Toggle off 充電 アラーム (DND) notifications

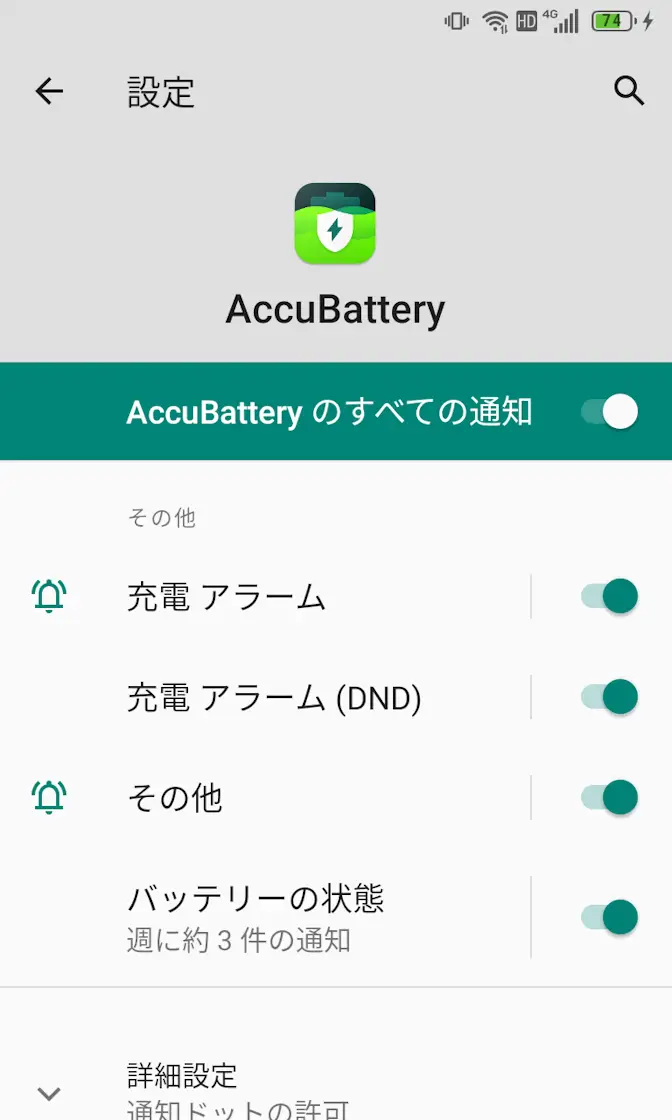(609, 697)
